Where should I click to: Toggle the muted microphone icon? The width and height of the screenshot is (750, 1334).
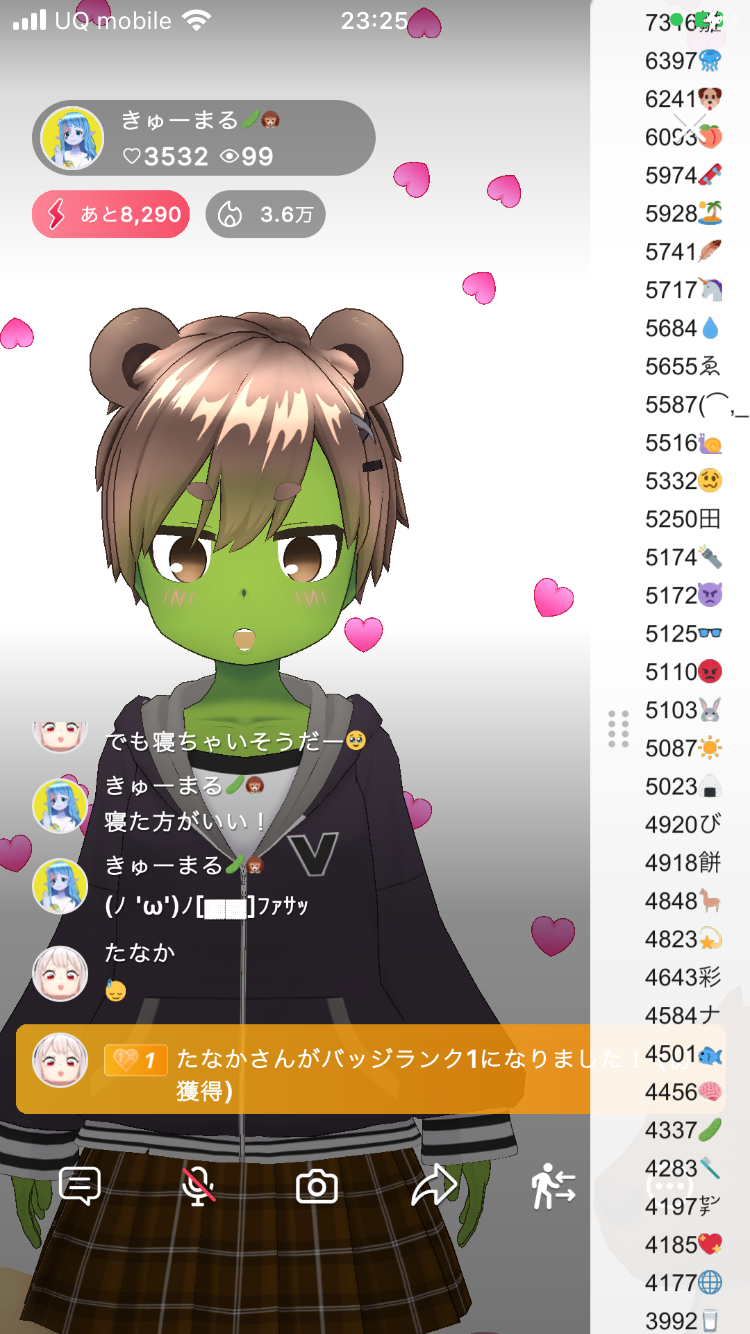(x=199, y=1186)
